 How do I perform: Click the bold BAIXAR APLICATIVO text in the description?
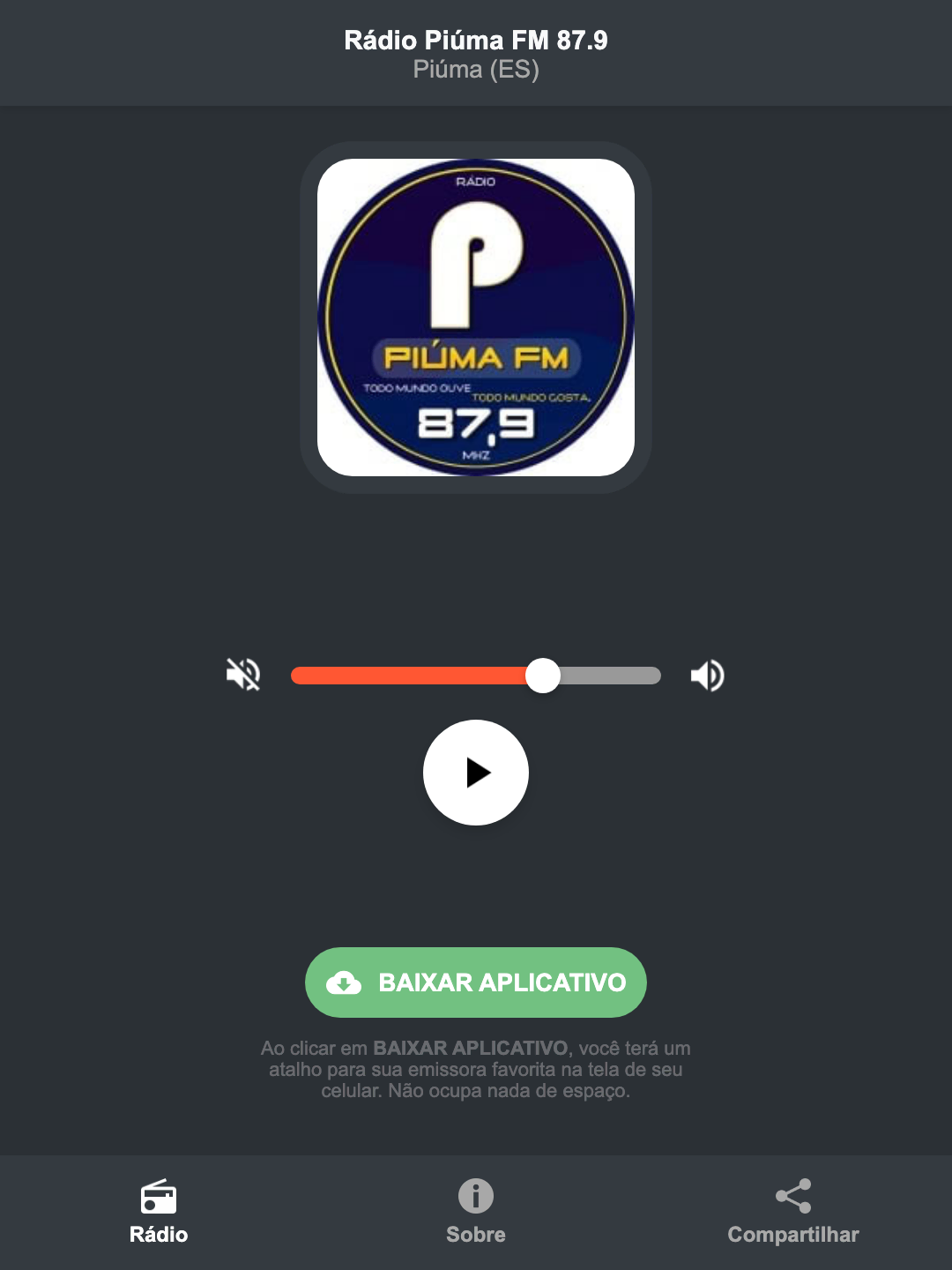(472, 1049)
